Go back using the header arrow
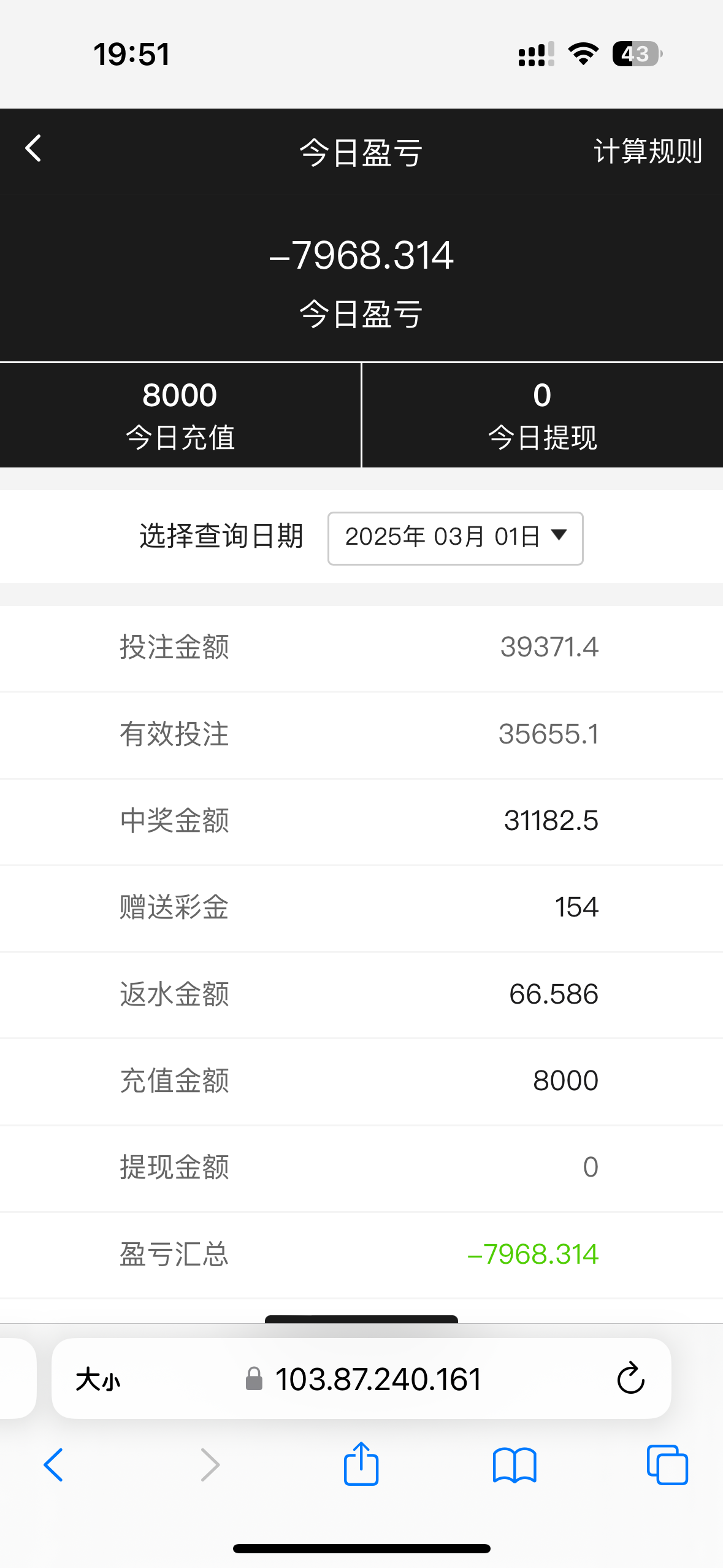Screen dimensions: 723x1568 [33, 149]
